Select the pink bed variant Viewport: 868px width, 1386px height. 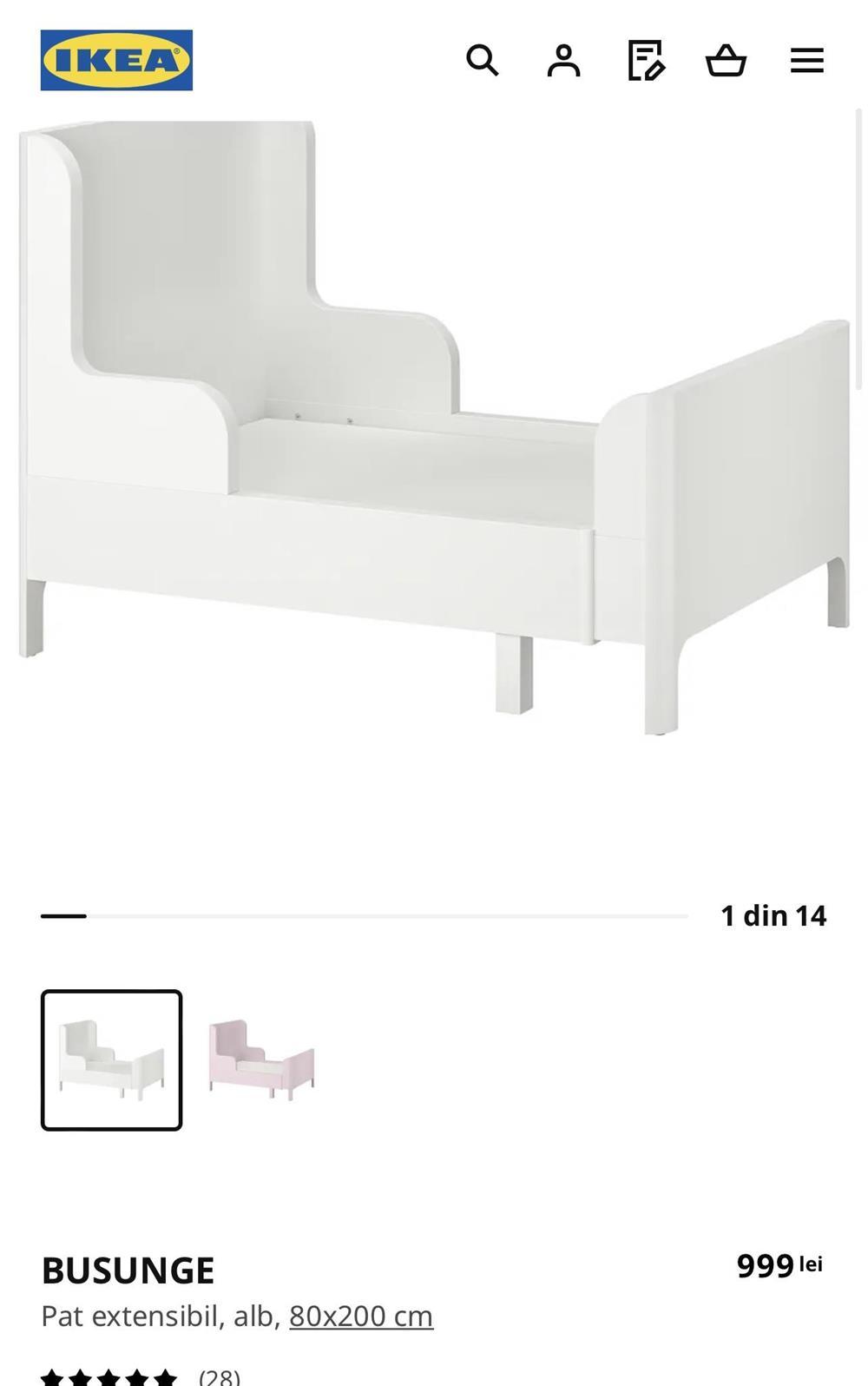(x=261, y=1059)
